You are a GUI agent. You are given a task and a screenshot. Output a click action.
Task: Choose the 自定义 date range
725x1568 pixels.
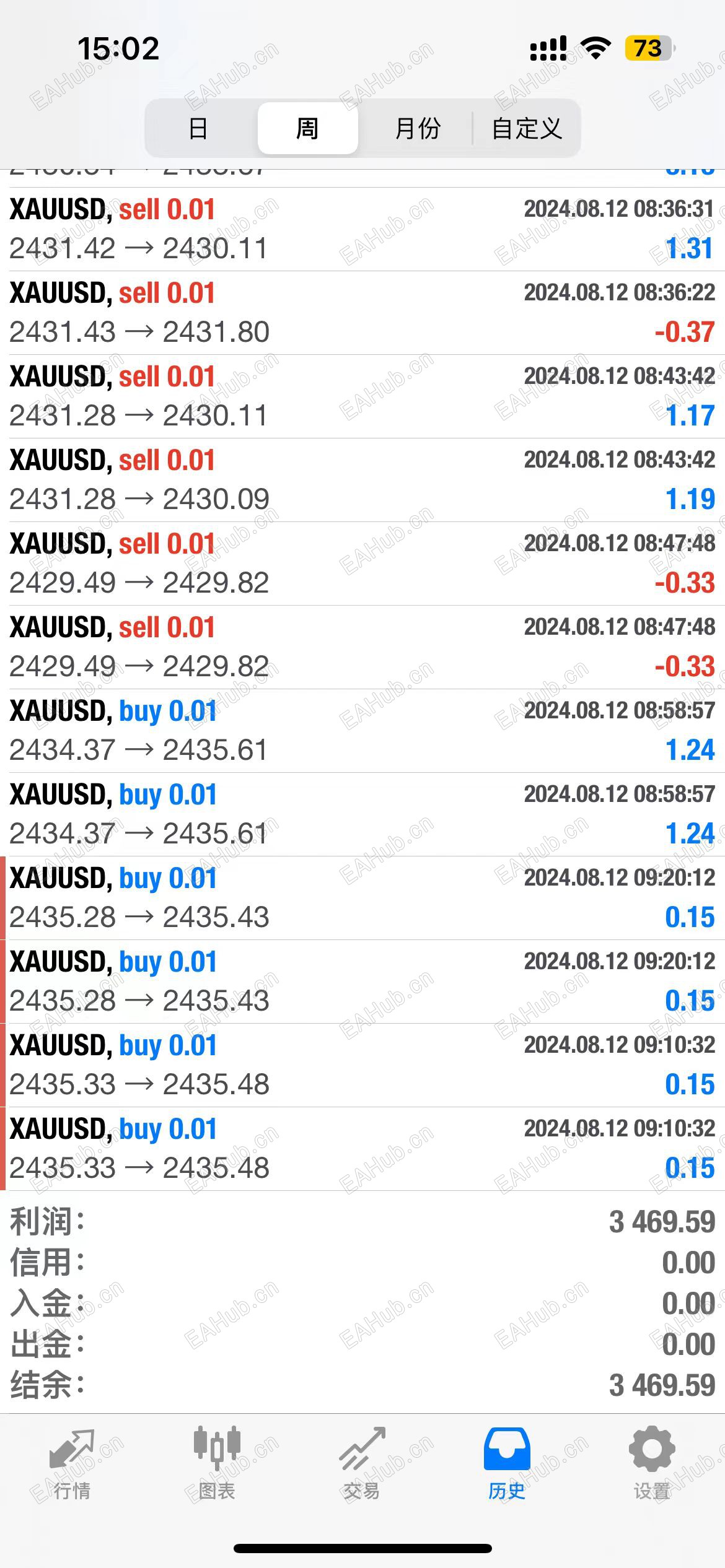point(527,128)
